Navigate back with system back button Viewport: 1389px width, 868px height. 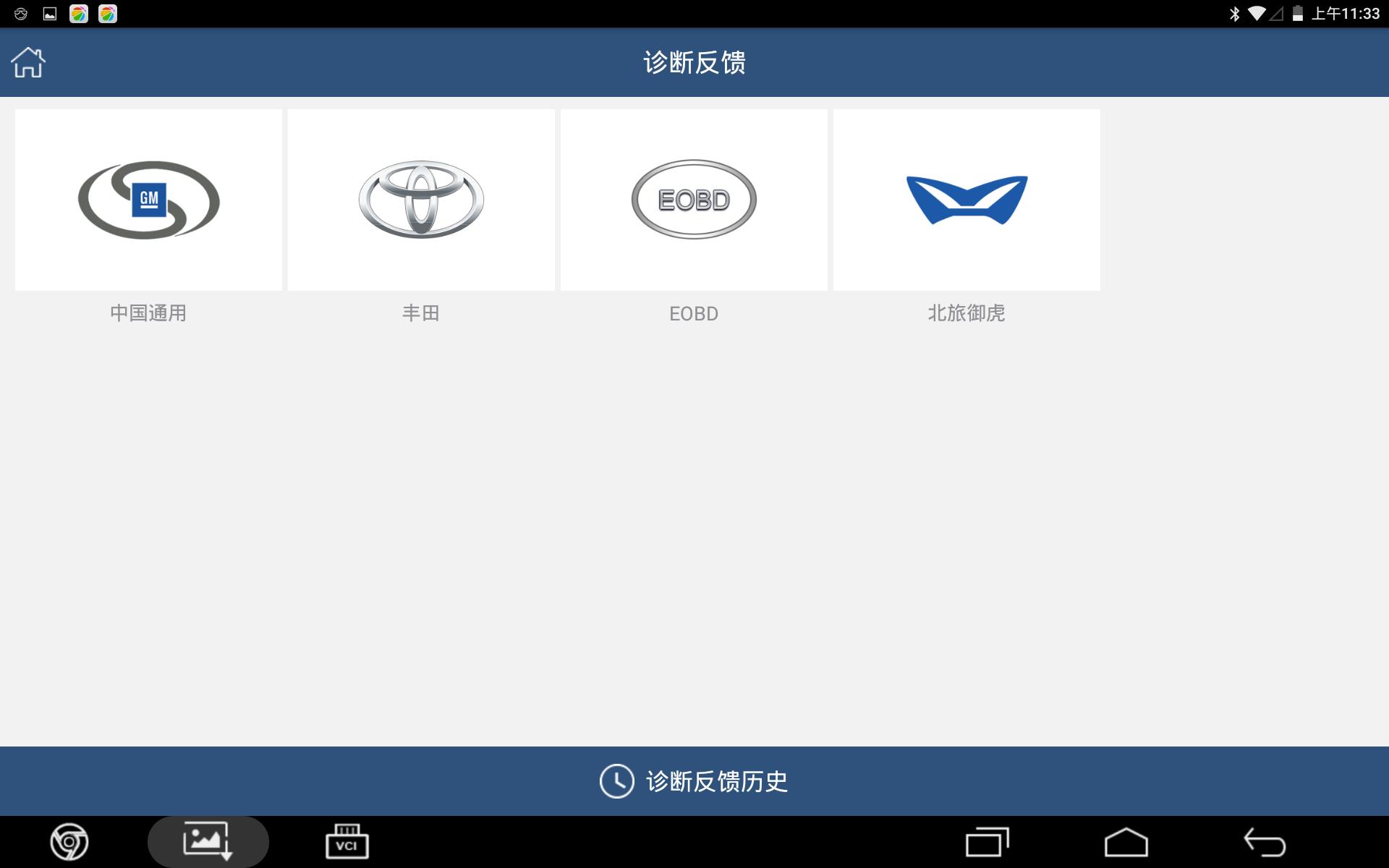pos(1265,843)
